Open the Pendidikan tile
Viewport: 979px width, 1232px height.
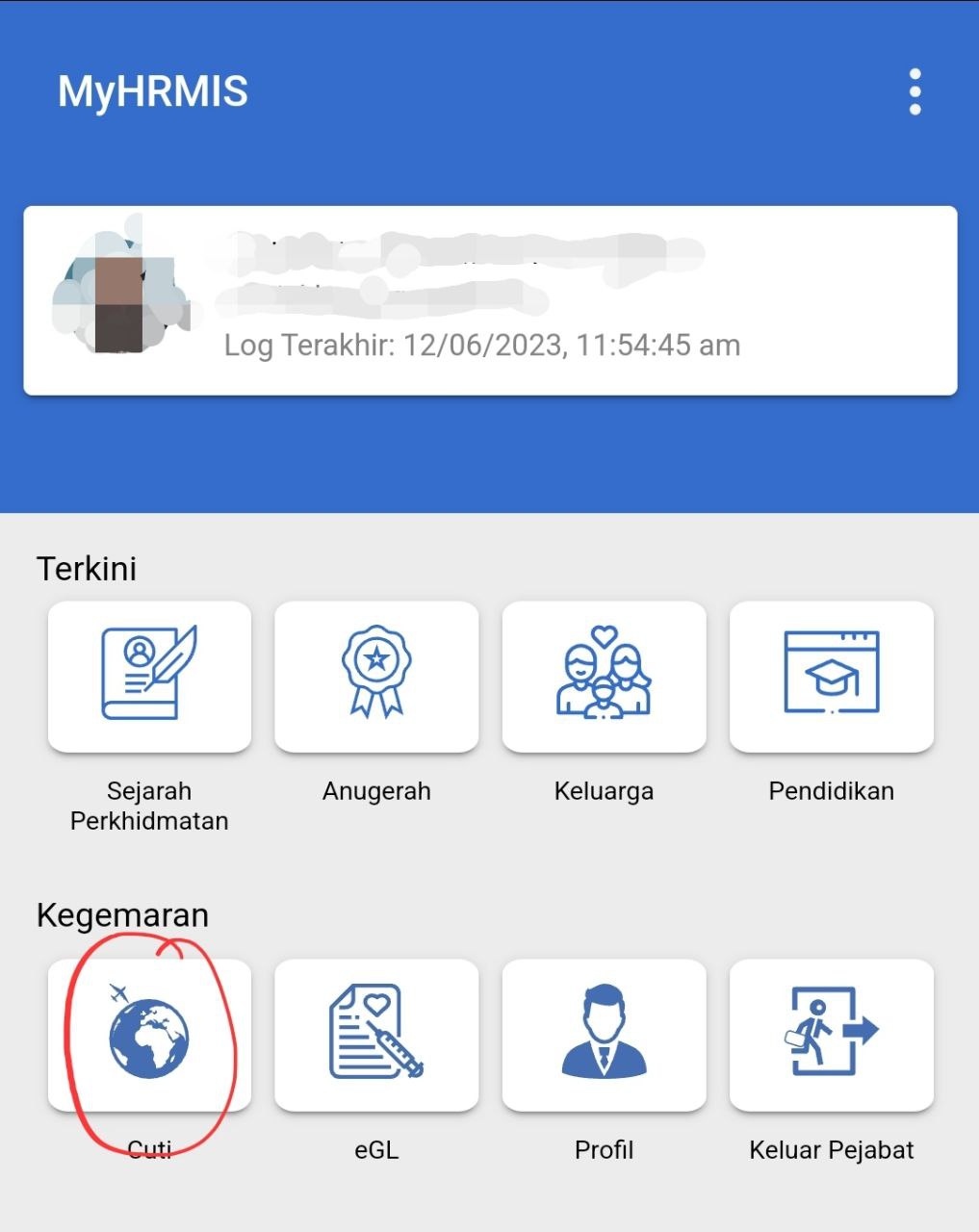click(x=831, y=677)
